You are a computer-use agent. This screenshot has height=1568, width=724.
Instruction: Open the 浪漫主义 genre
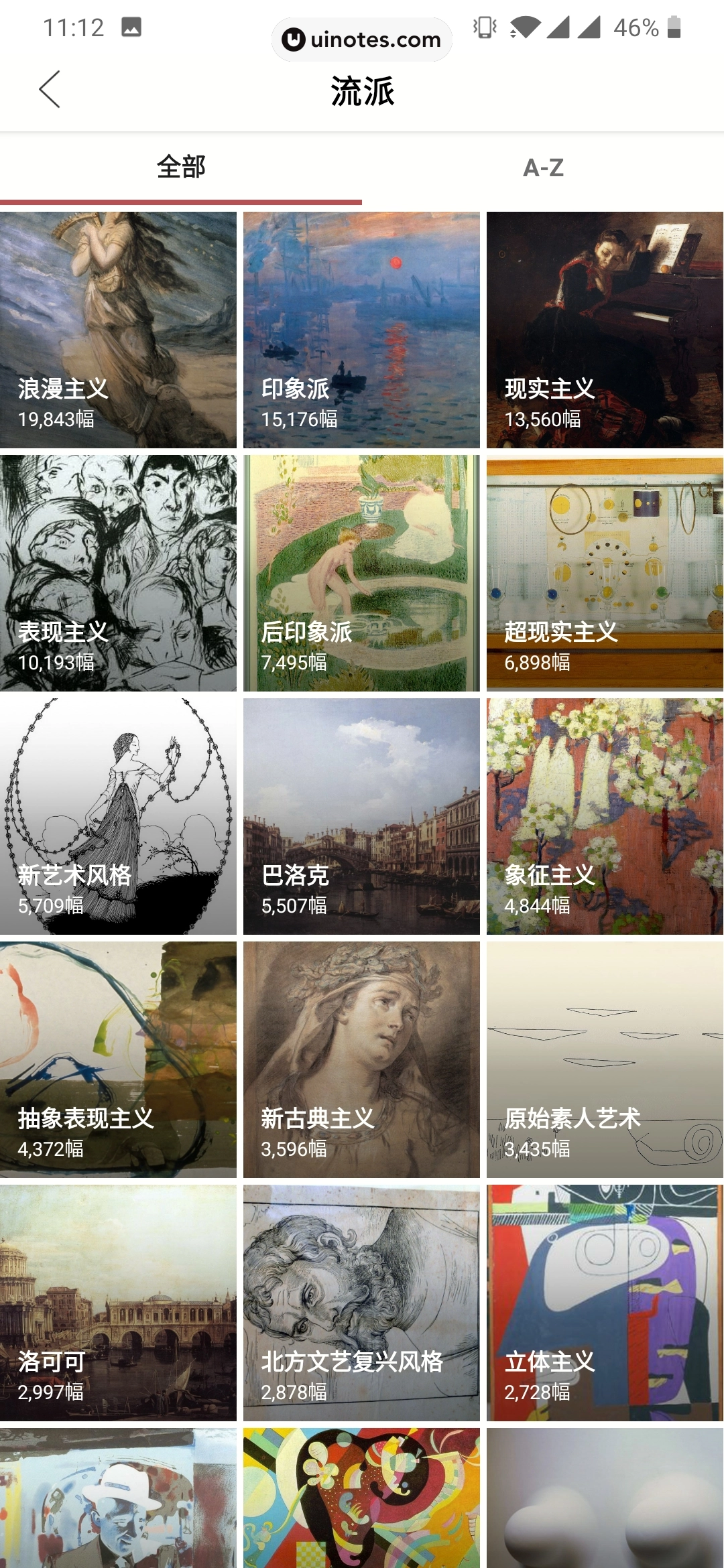[x=119, y=328]
